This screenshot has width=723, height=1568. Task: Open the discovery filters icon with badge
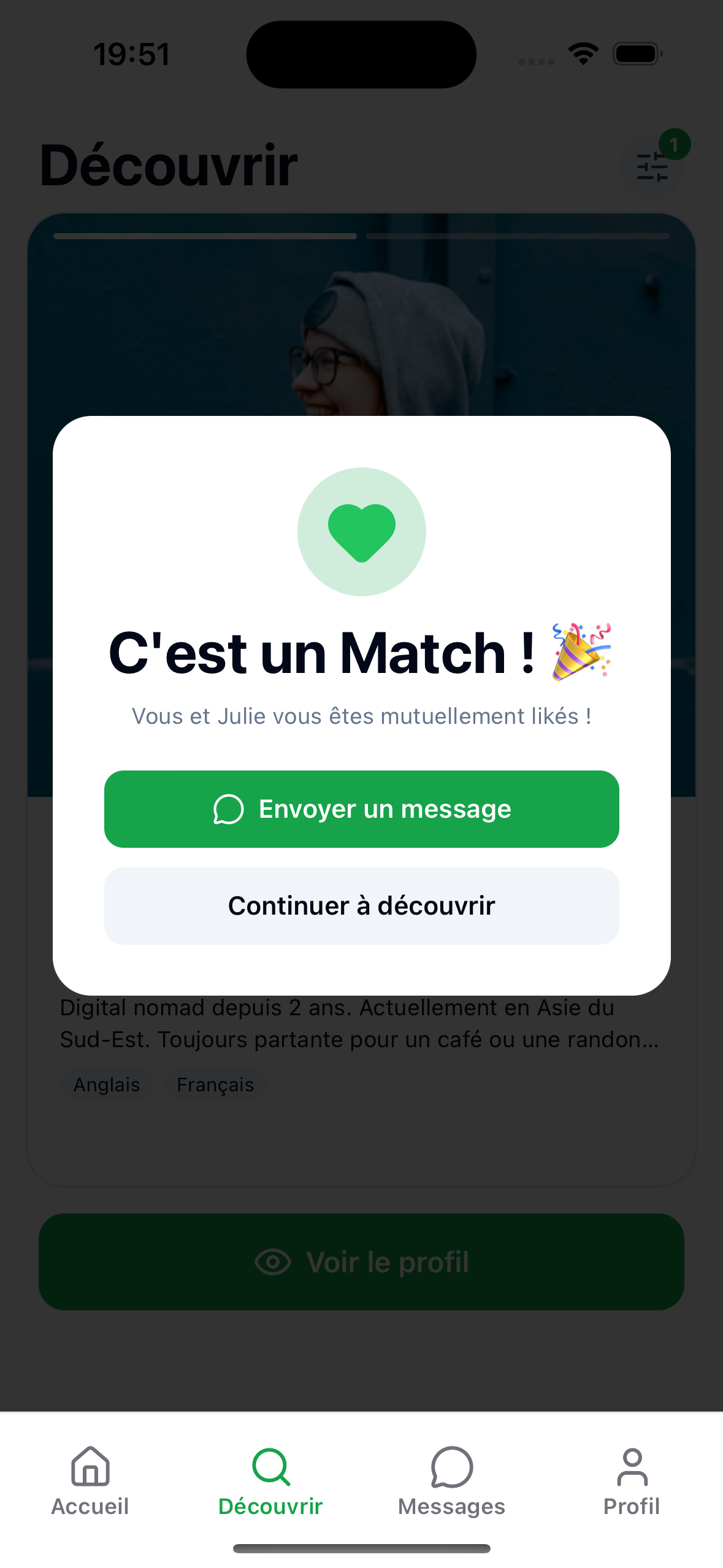[x=652, y=166]
